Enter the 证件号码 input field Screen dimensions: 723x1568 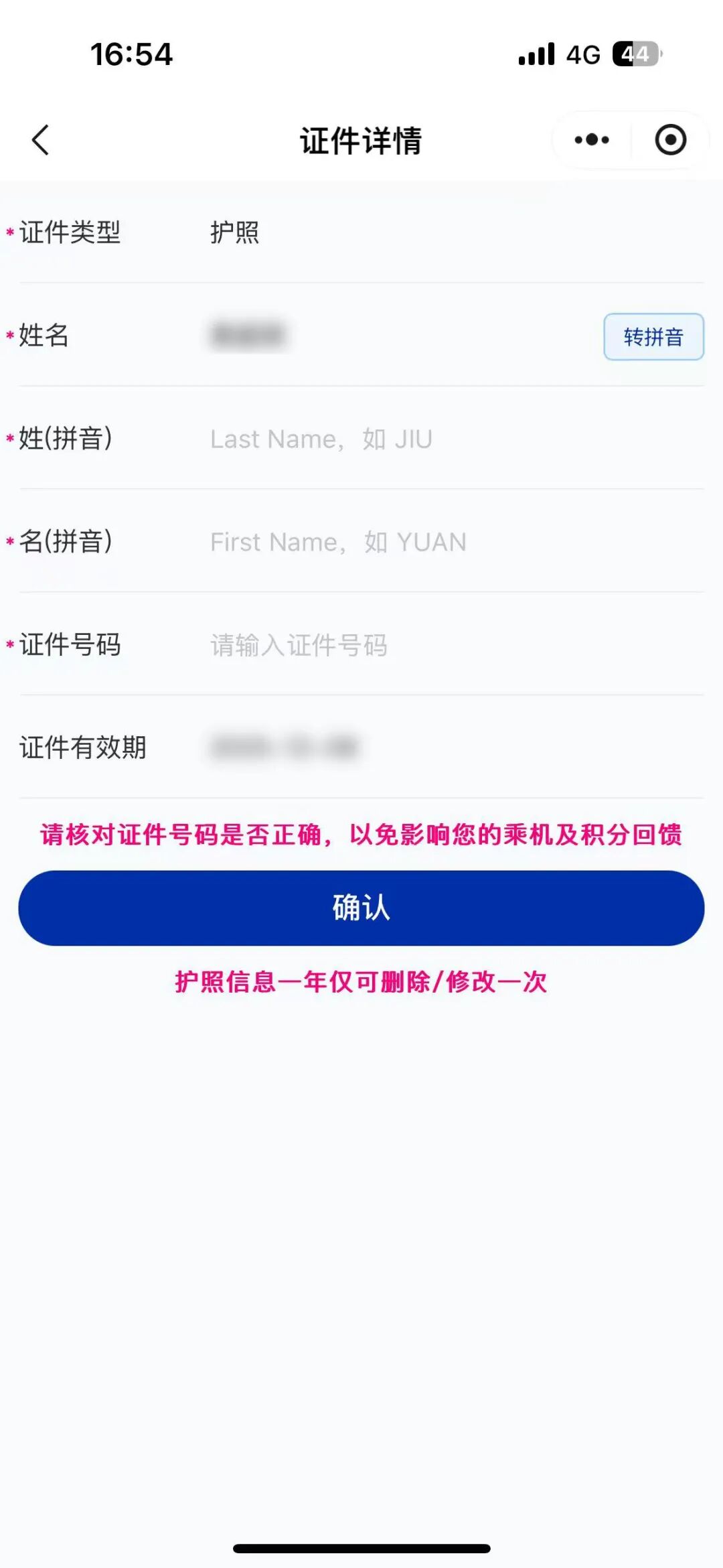(x=402, y=646)
